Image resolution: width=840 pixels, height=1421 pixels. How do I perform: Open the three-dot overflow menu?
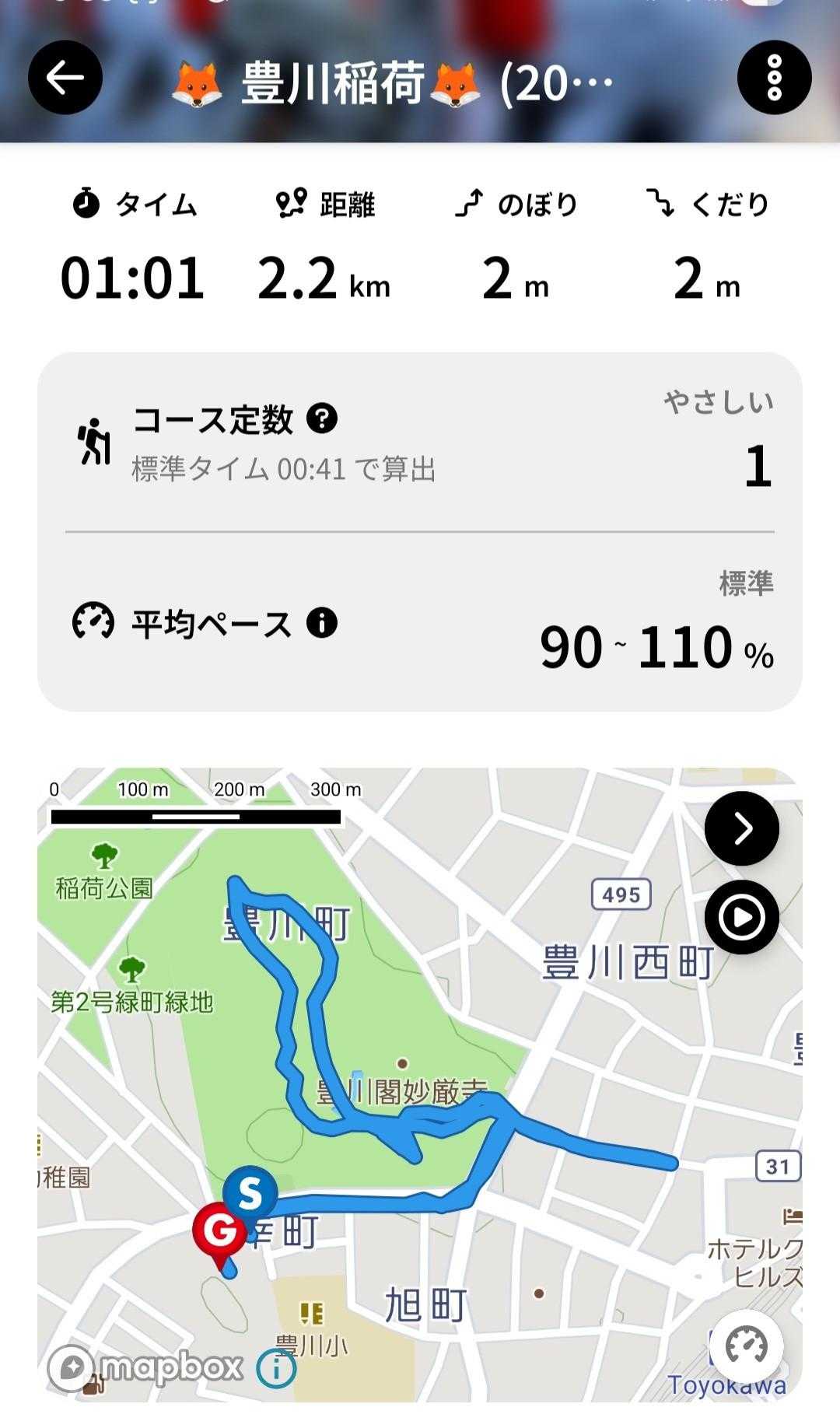tap(774, 78)
